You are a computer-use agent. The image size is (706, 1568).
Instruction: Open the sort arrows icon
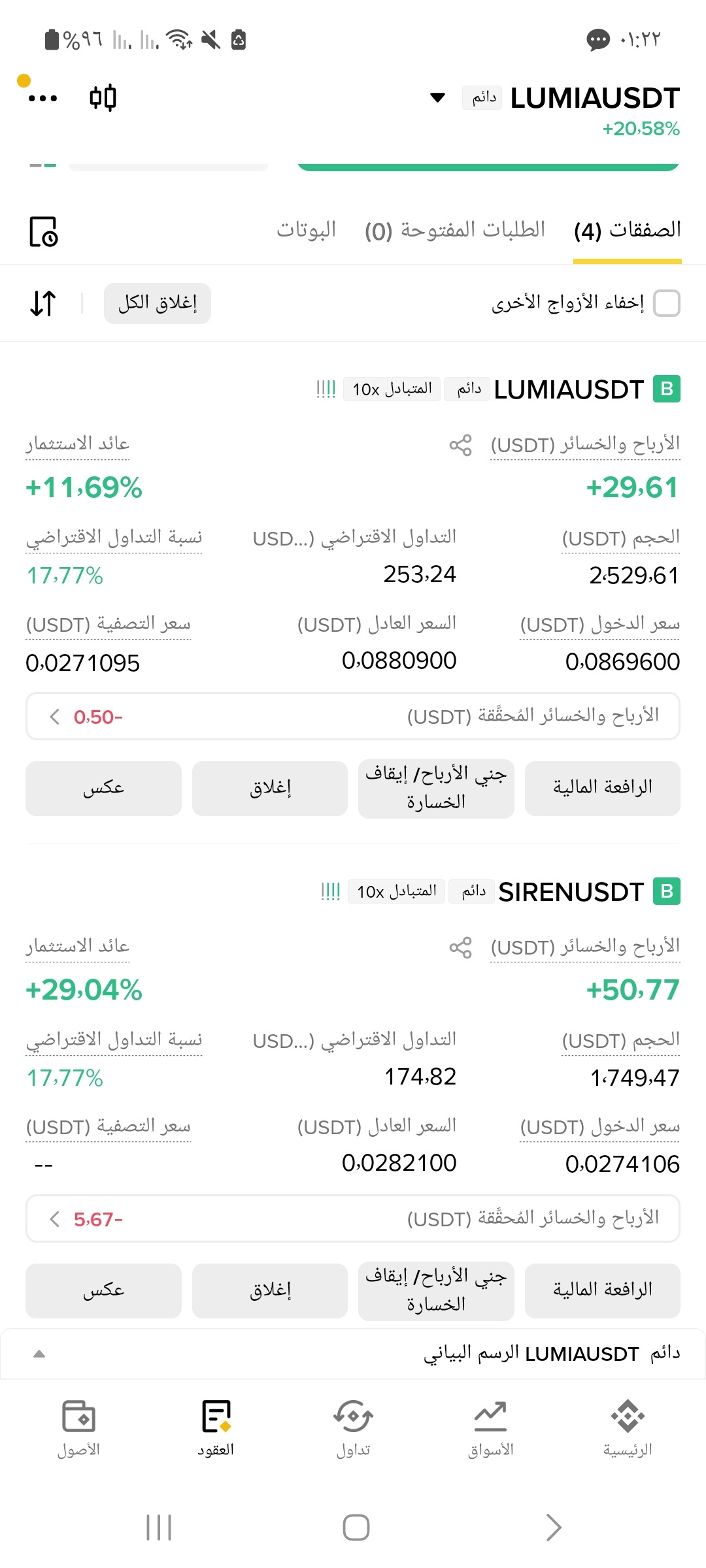(x=43, y=303)
